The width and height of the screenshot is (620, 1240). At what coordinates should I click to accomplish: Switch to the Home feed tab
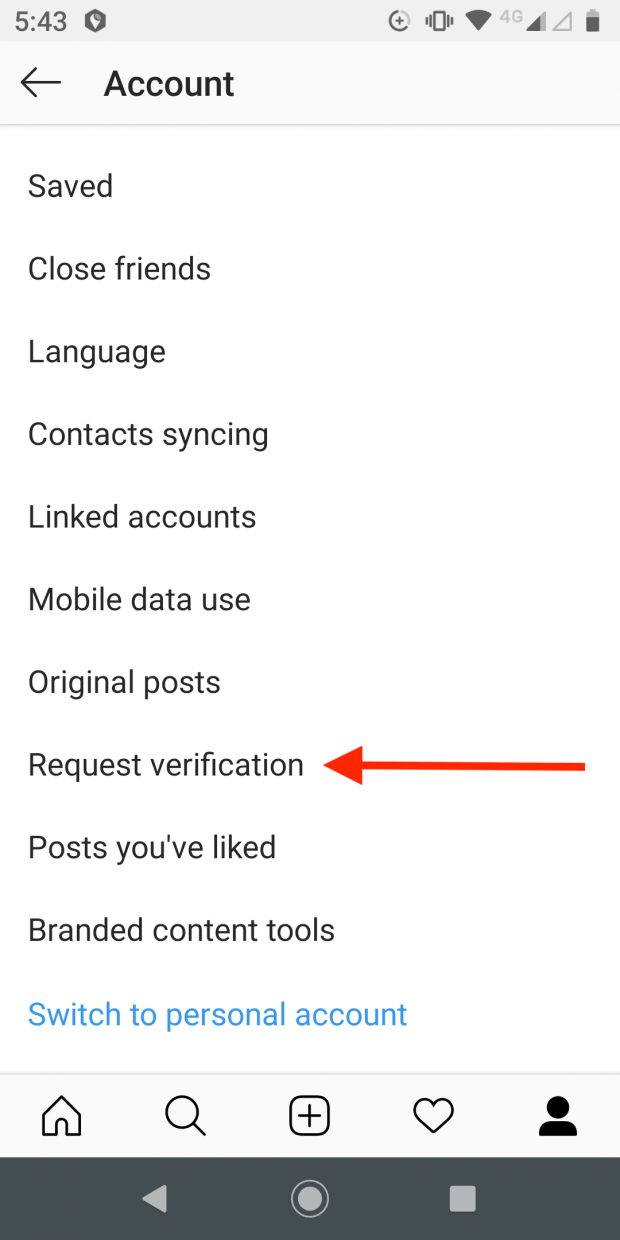pyautogui.click(x=62, y=1115)
